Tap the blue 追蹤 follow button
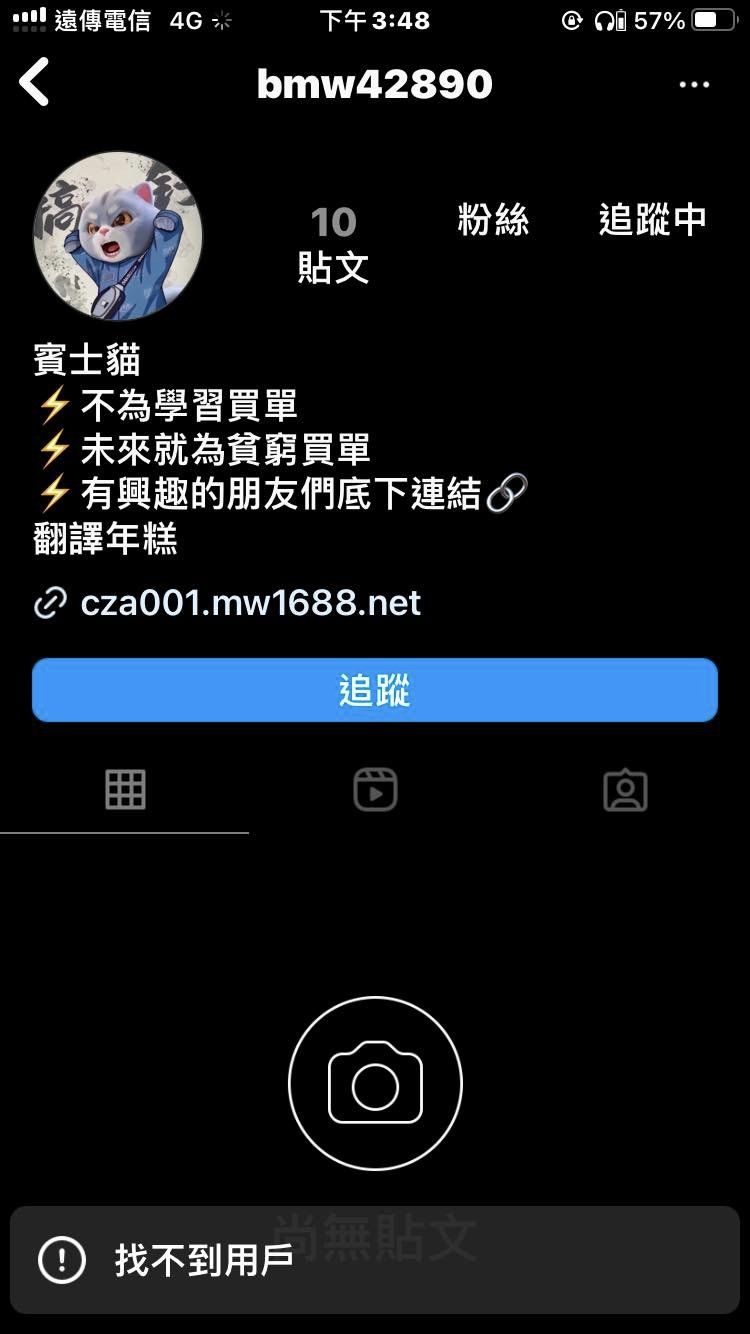This screenshot has height=1334, width=750. tap(375, 690)
